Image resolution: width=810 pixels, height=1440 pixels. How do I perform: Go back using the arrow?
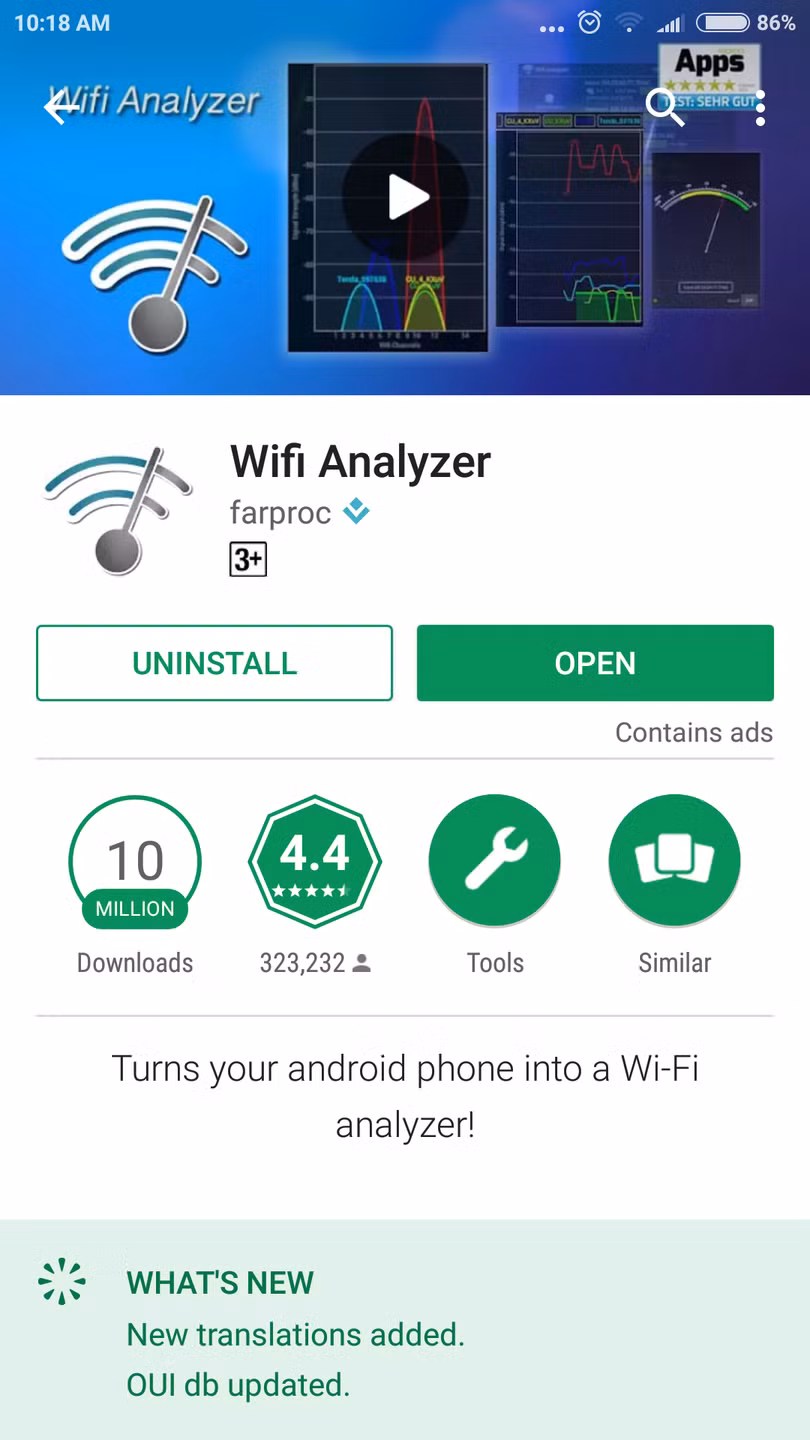tap(60, 106)
